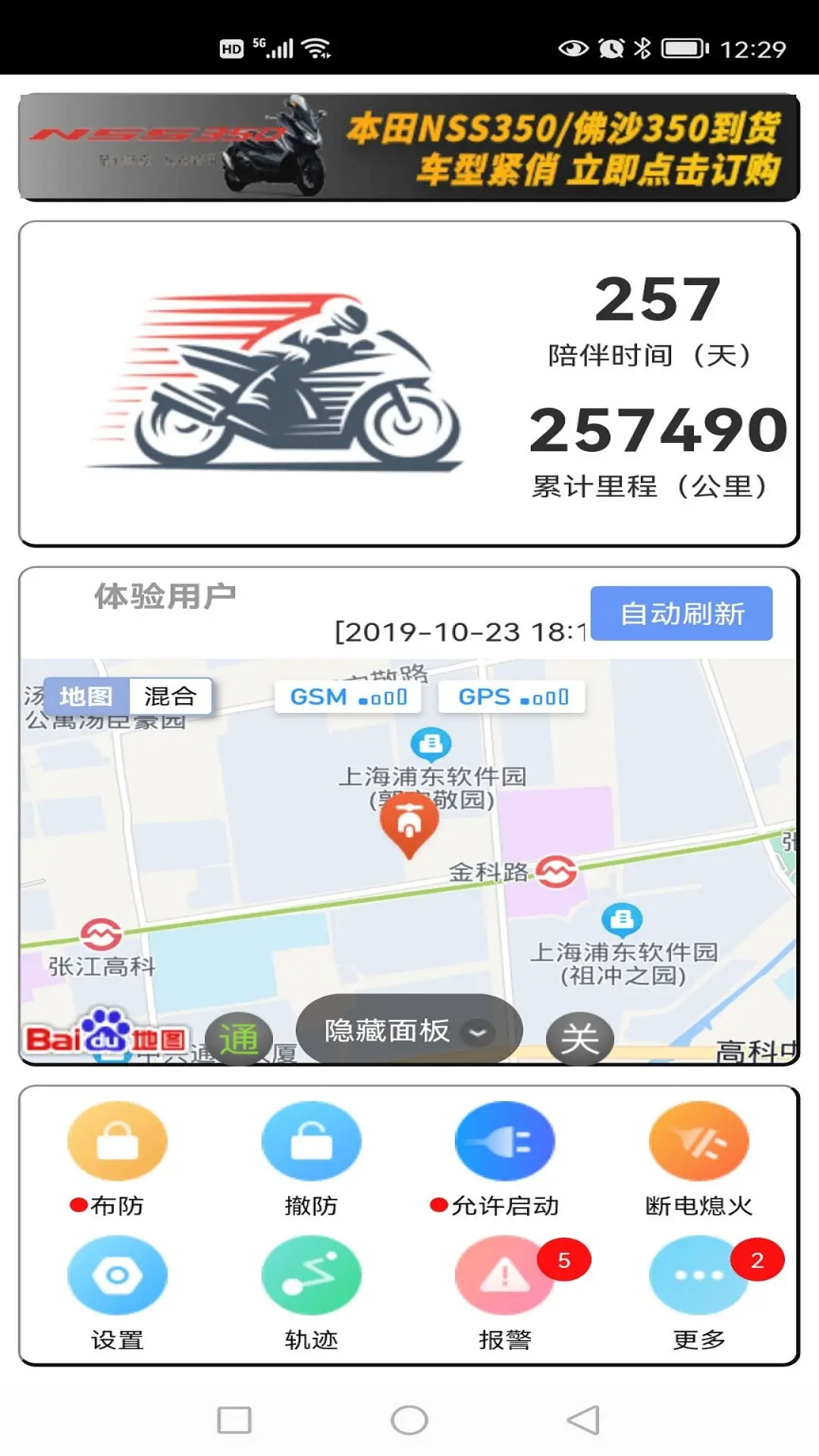Select 允许启动 allow start
This screenshot has width=819, height=1456.
[x=504, y=1142]
